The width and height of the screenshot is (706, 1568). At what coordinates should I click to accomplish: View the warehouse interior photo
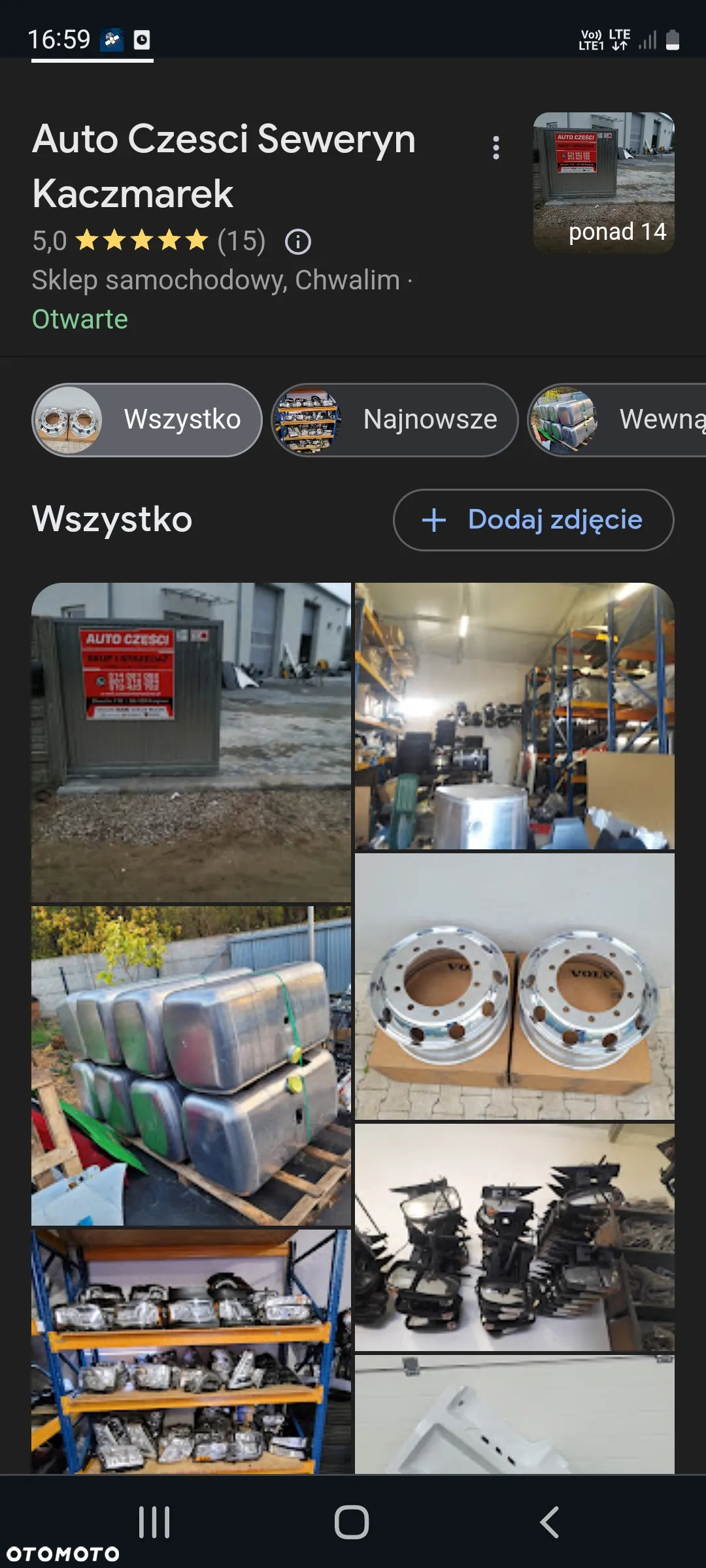tap(514, 716)
